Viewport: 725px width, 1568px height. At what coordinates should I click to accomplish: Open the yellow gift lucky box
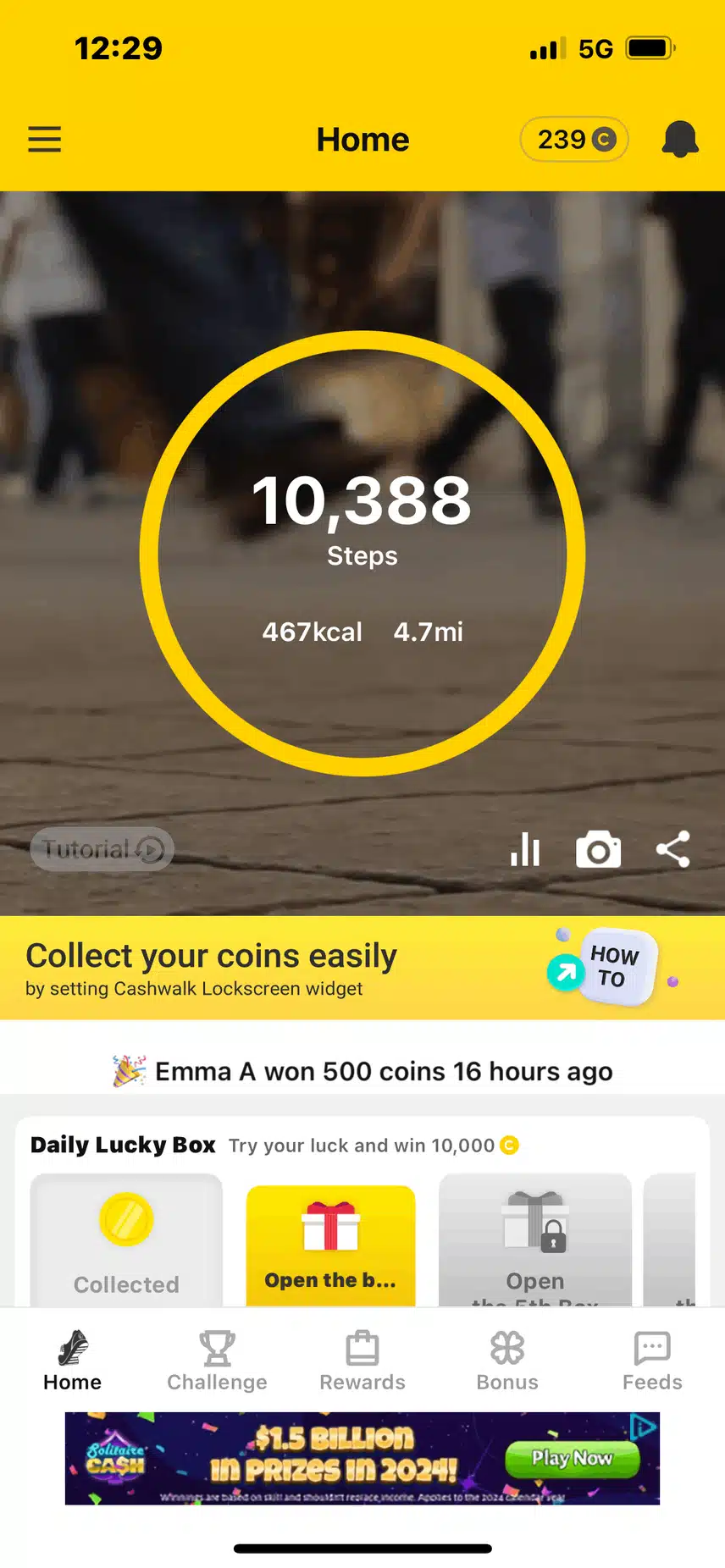coord(330,1245)
